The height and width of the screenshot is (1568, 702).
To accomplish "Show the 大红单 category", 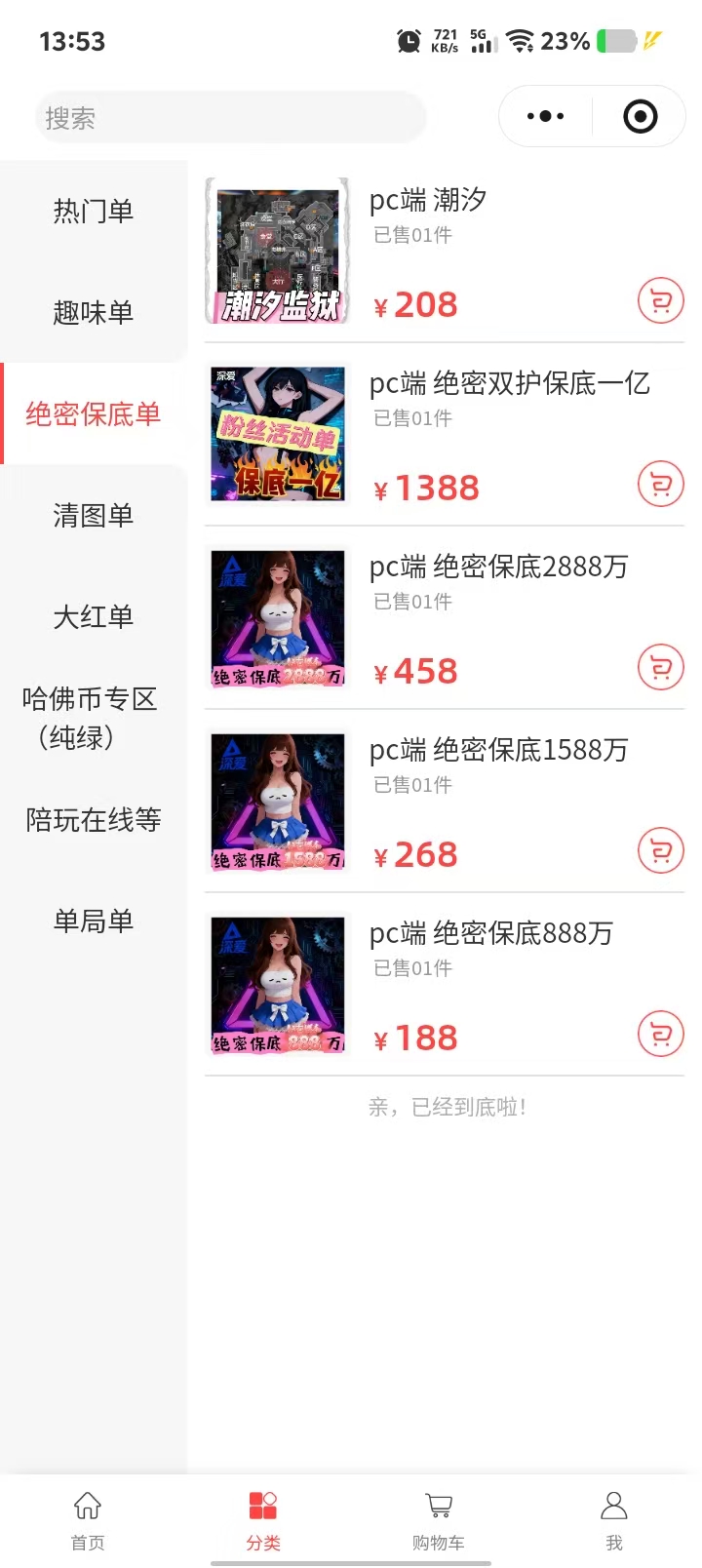I will [93, 616].
